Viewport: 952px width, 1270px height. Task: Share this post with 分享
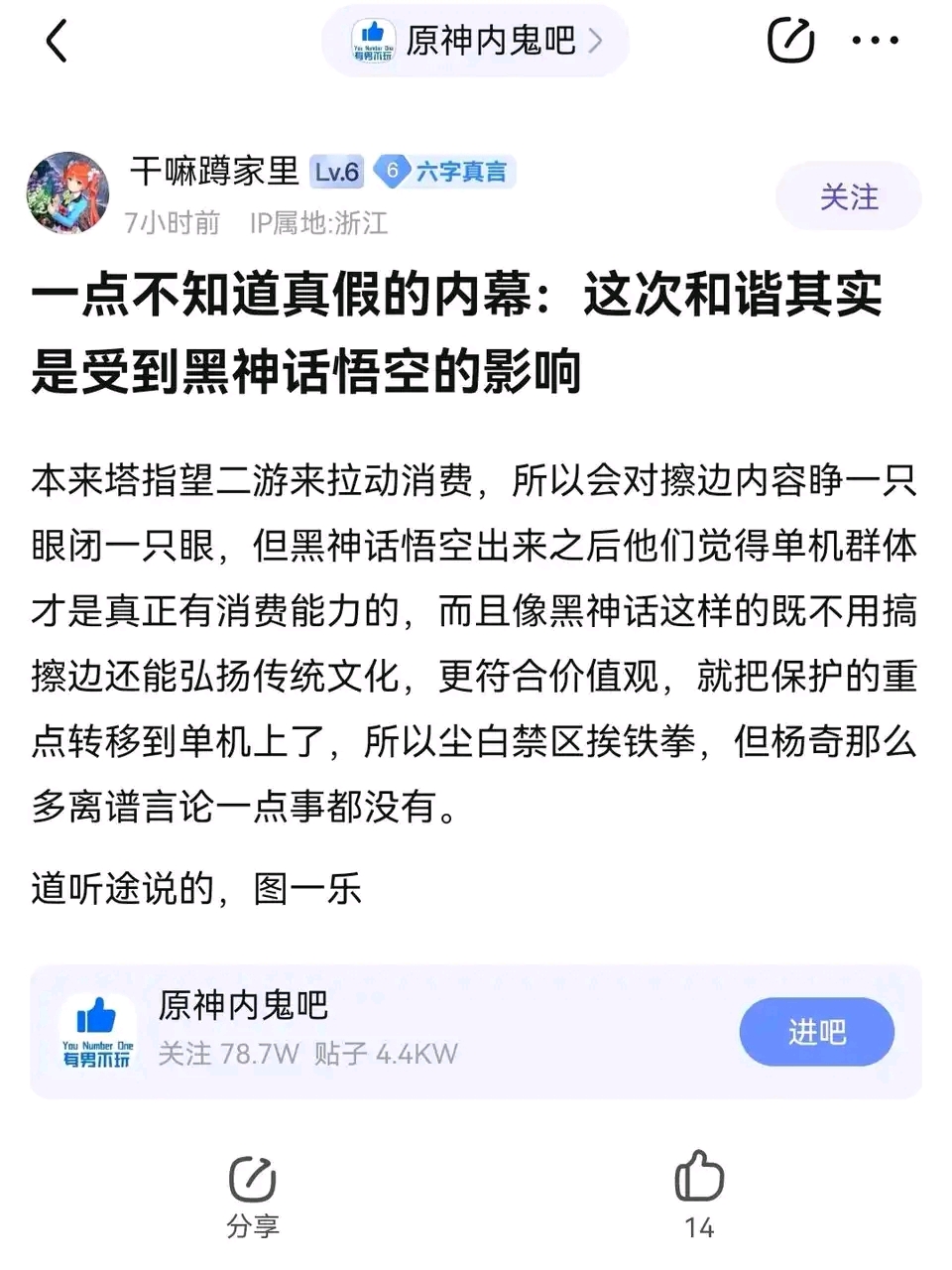point(253,1197)
